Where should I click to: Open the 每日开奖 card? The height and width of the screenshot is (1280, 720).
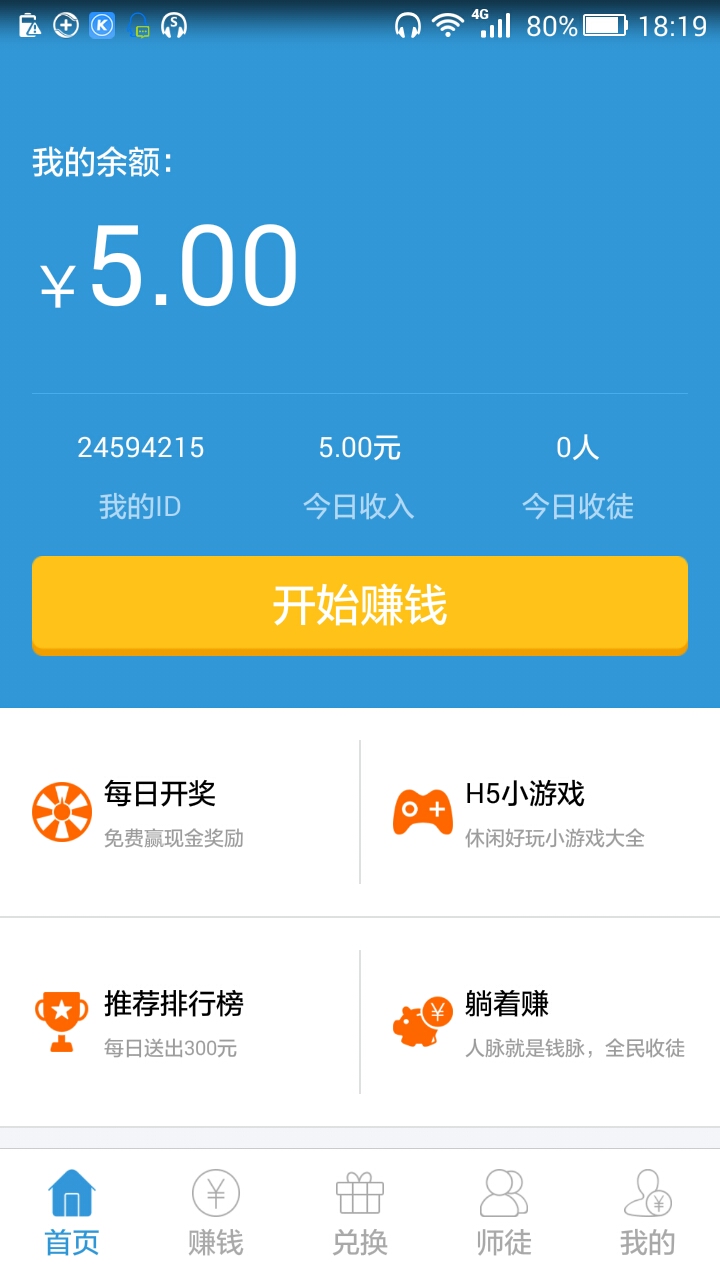(x=180, y=813)
